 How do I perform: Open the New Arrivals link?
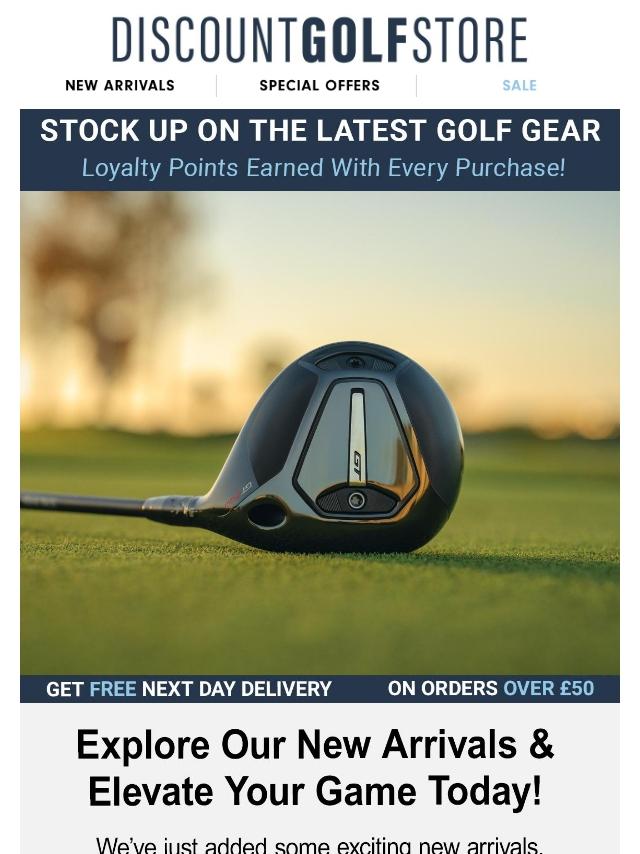click(120, 86)
